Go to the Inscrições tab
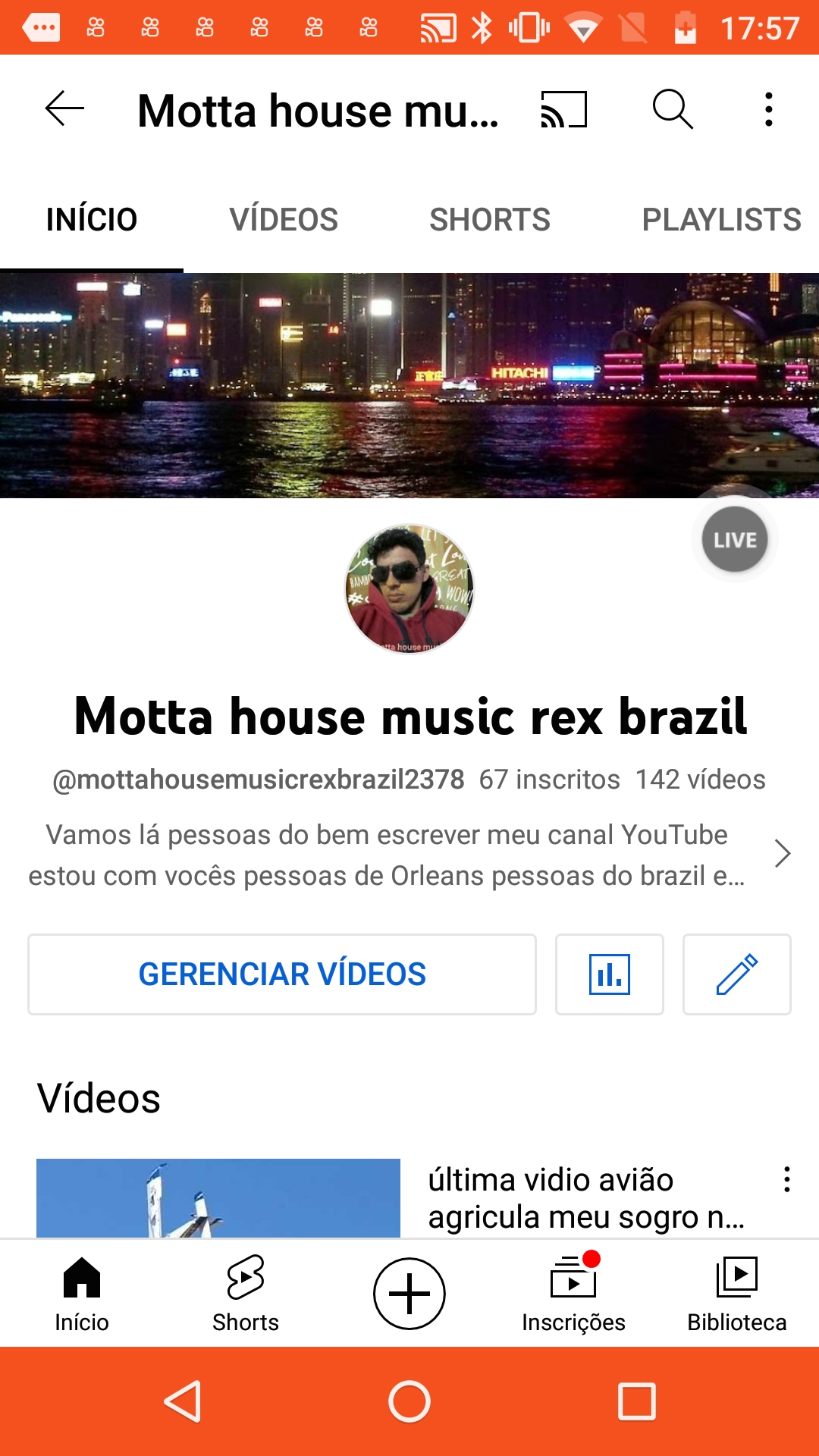This screenshot has width=819, height=1456. (573, 1293)
